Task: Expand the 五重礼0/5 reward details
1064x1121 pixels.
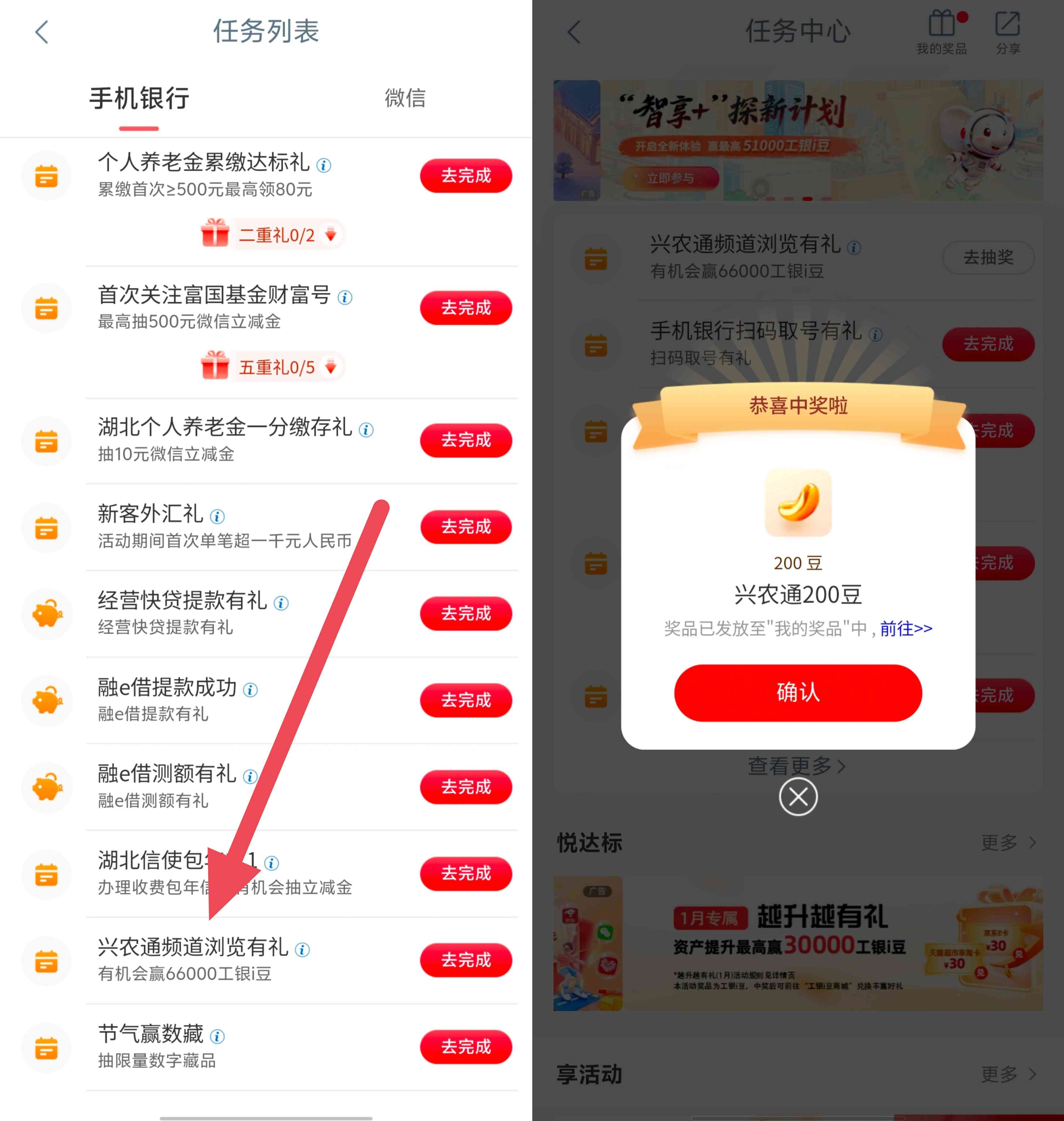Action: (x=331, y=367)
